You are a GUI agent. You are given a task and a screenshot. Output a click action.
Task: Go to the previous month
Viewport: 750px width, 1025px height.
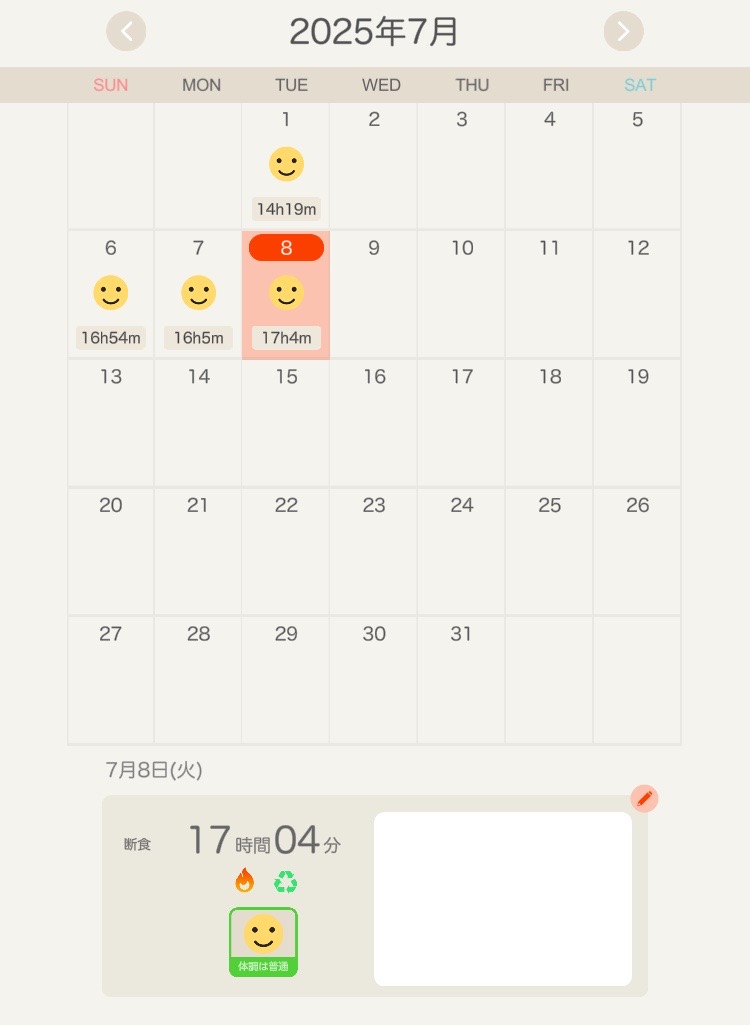126,32
